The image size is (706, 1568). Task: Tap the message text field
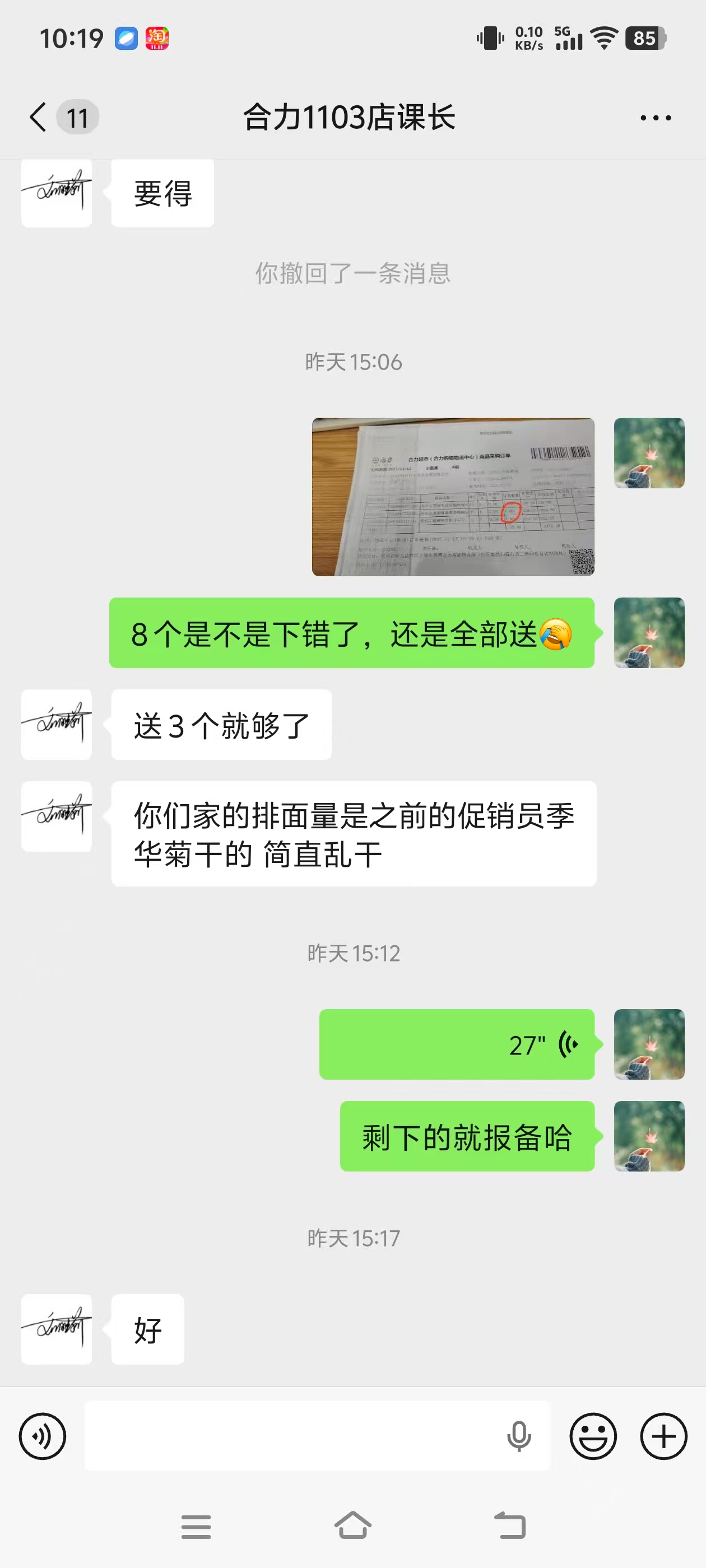[292, 1436]
